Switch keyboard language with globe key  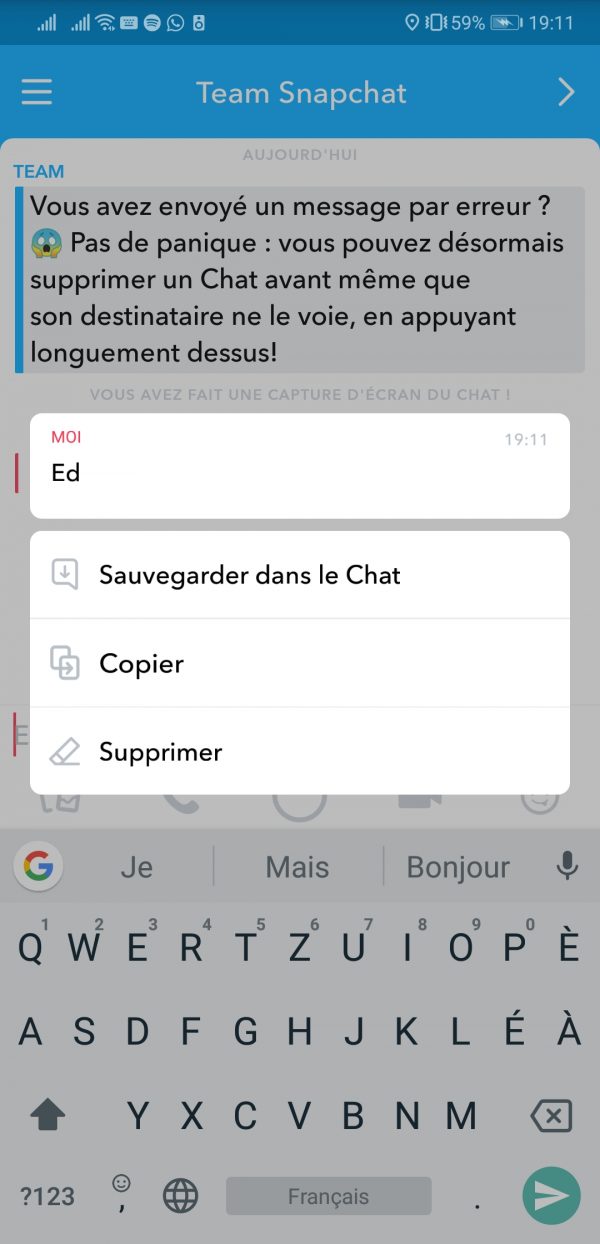point(181,1196)
